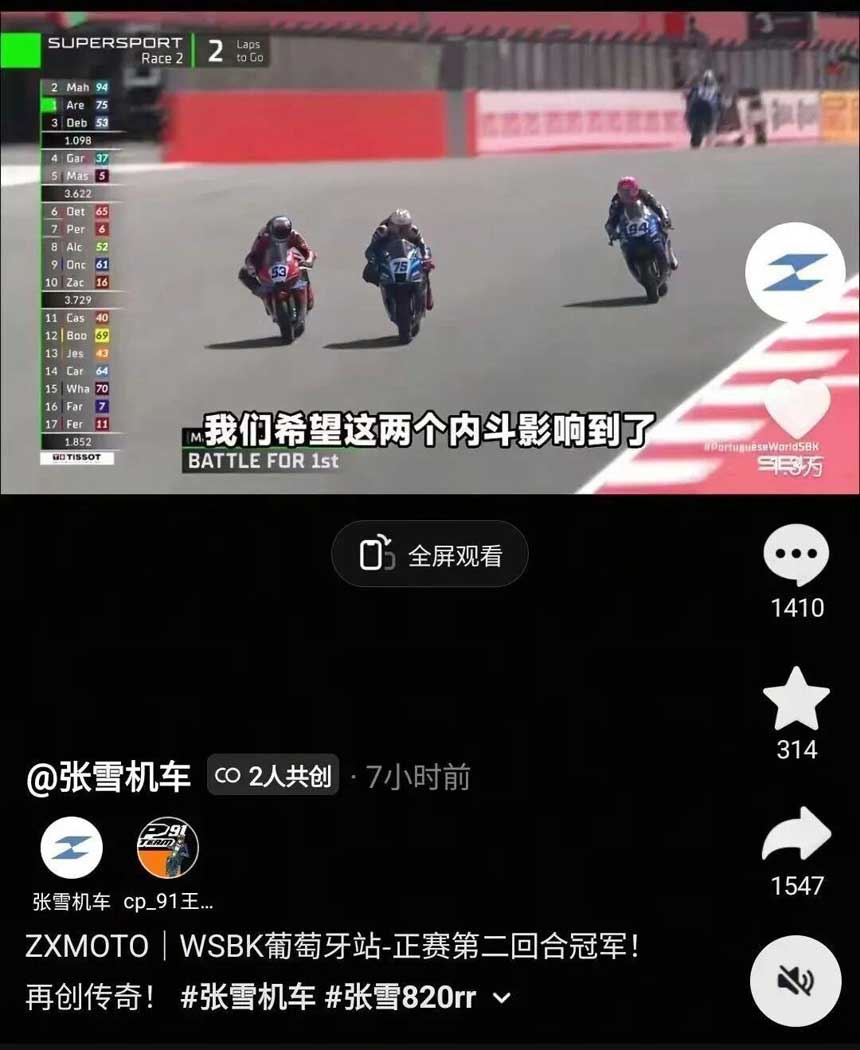Tap the 全屏观看 full-screen button
This screenshot has width=860, height=1050.
(x=430, y=555)
